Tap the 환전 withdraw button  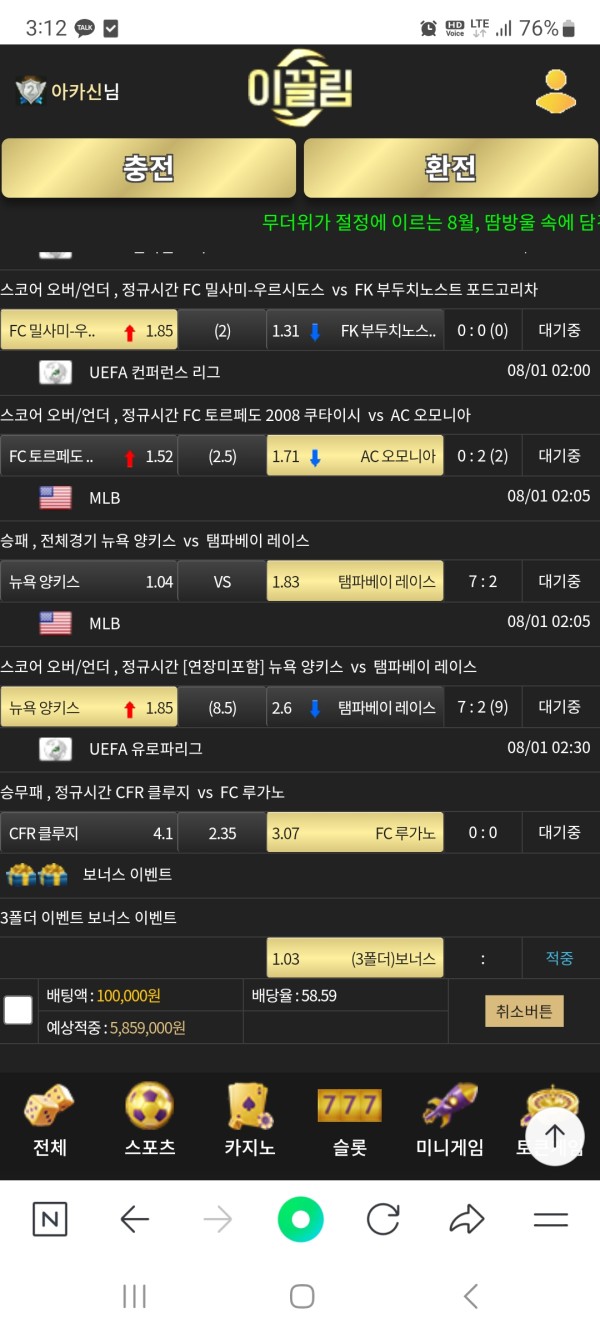(450, 168)
